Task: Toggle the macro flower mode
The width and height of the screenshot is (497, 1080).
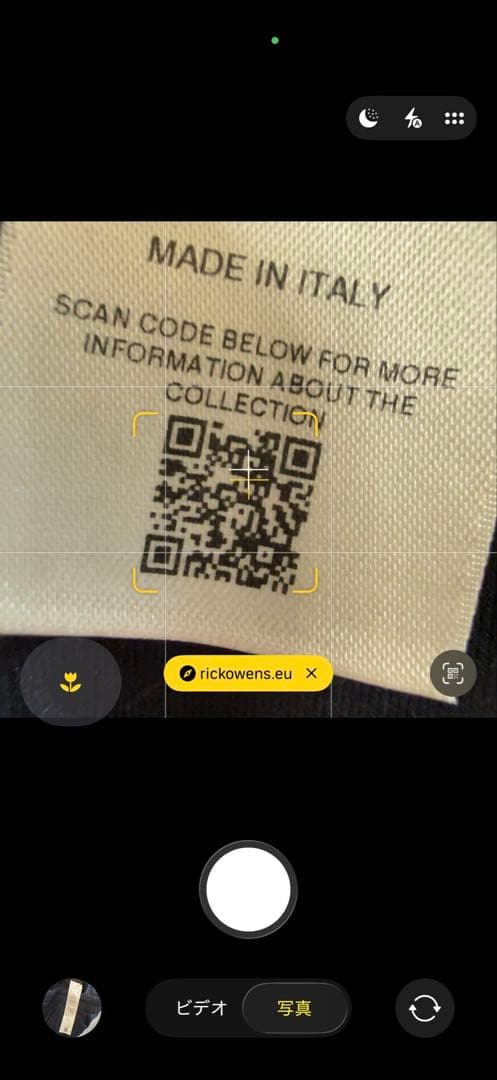Action: (70, 682)
